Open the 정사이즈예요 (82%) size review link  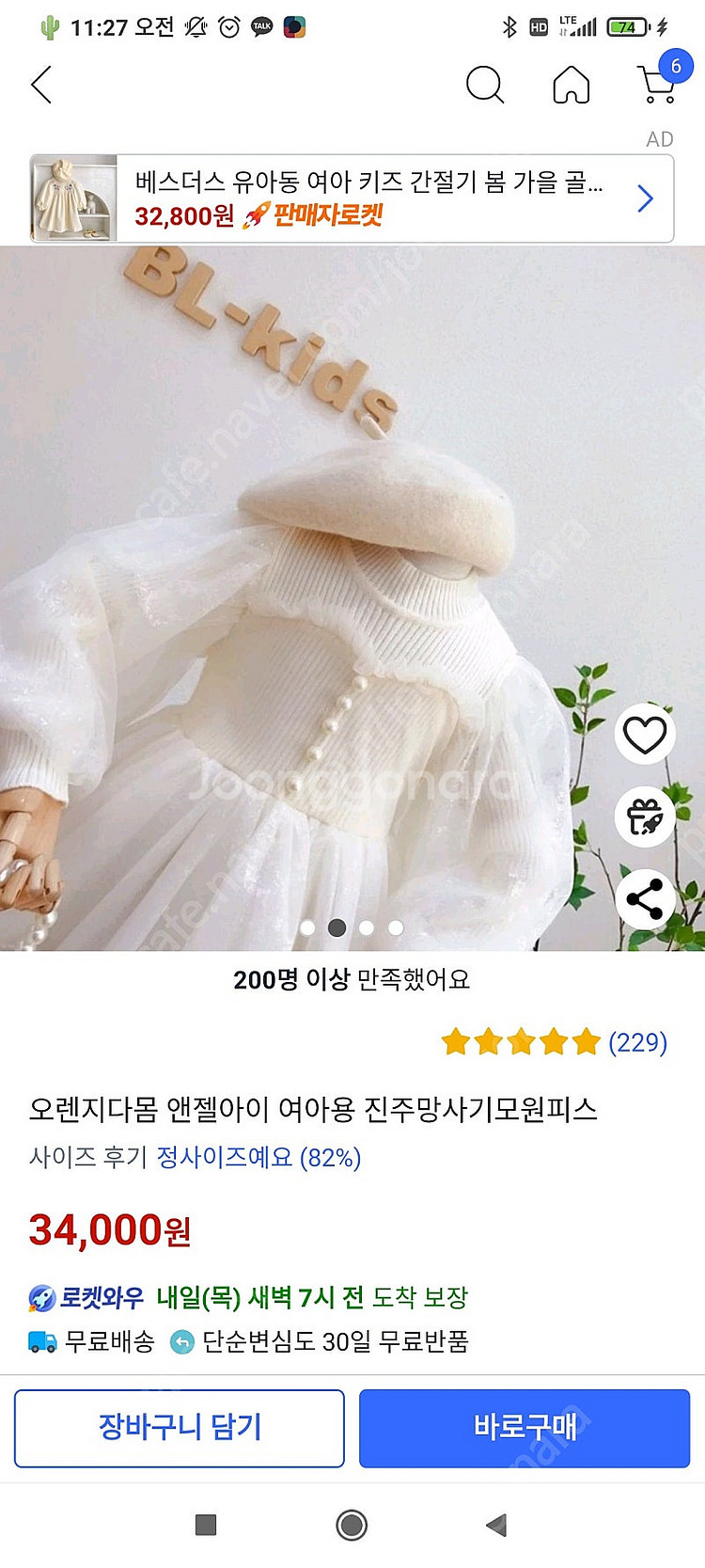click(258, 1157)
